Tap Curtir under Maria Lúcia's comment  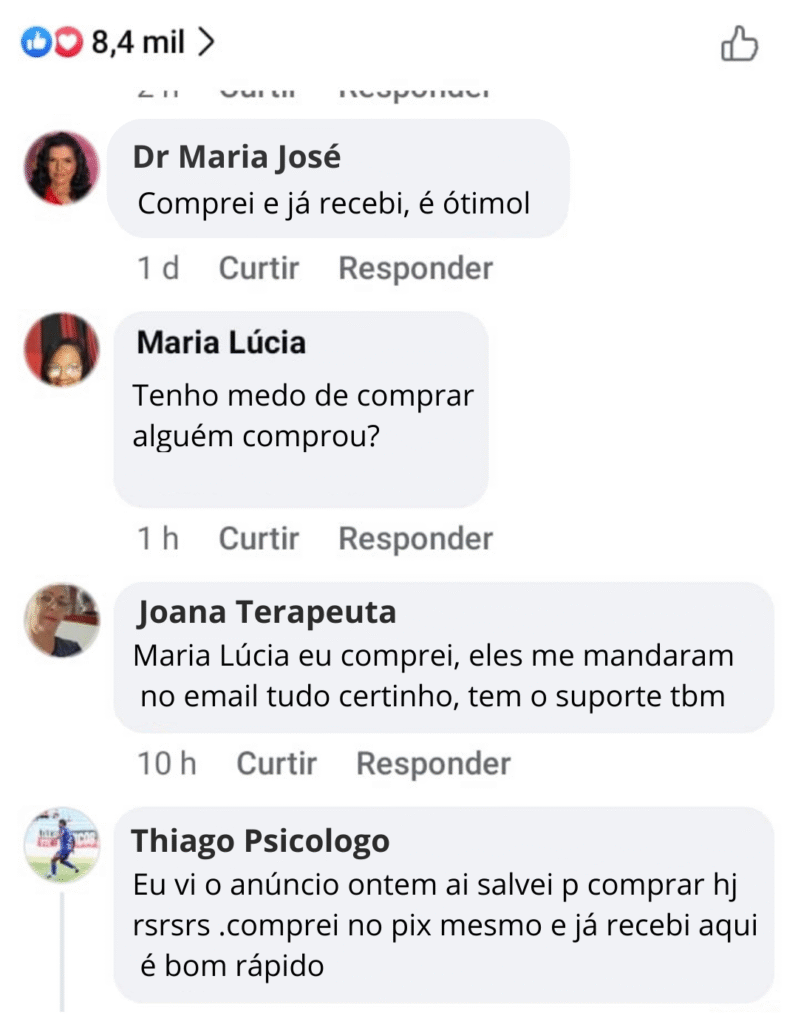click(259, 538)
